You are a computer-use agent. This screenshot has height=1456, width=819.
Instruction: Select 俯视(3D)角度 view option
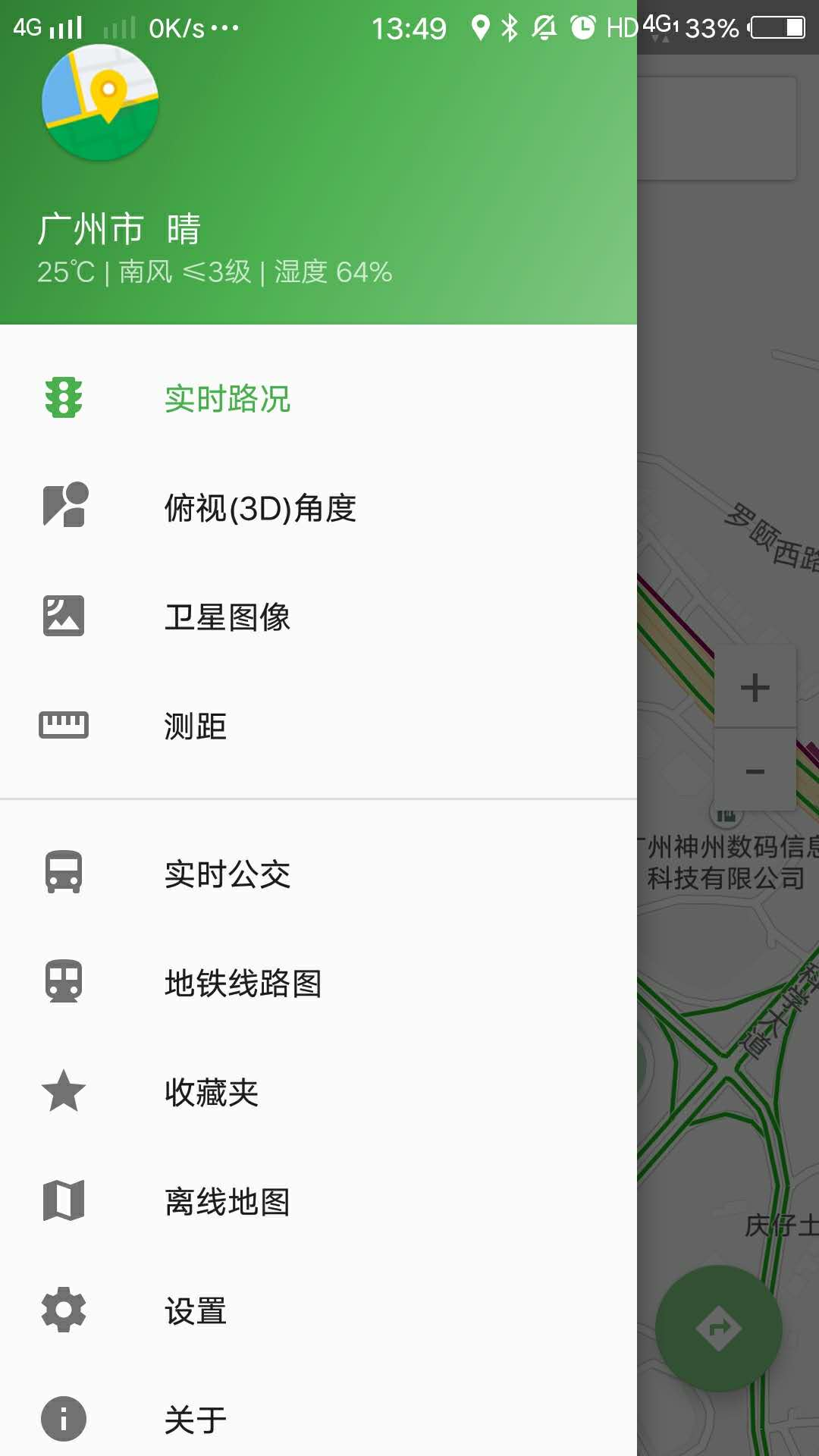pyautogui.click(x=318, y=507)
